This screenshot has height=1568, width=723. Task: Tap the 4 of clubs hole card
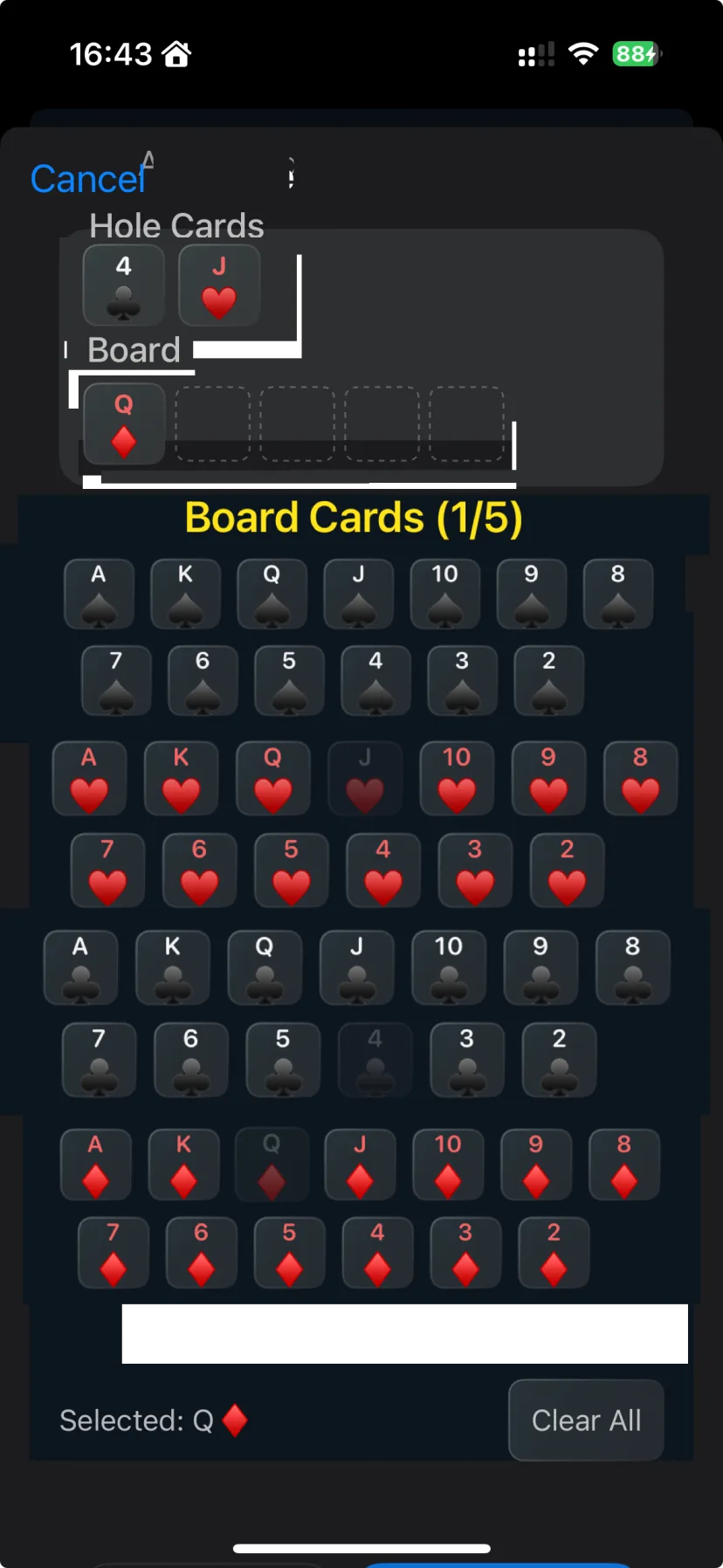click(124, 285)
